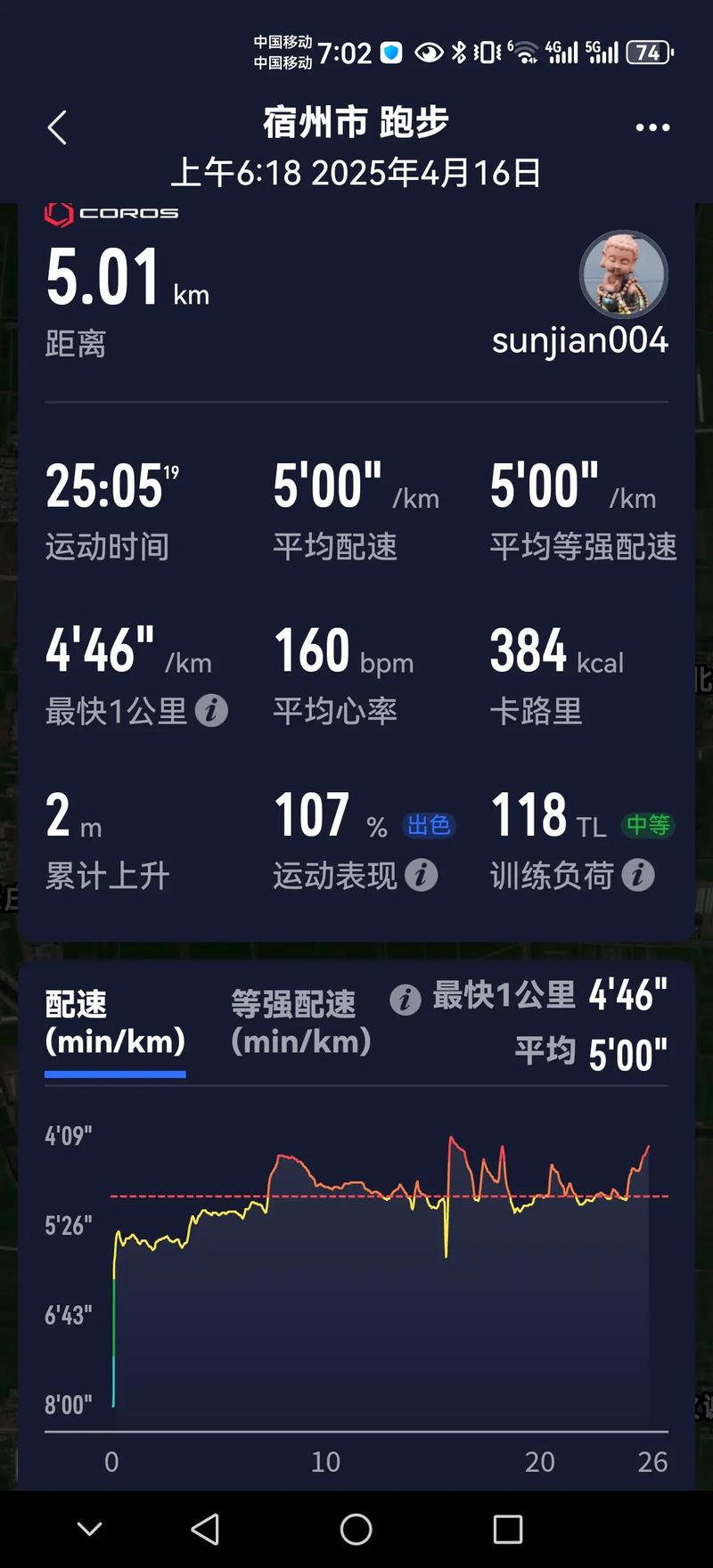Image resolution: width=713 pixels, height=1568 pixels.
Task: Show info for 训练负荷
Action: click(x=637, y=875)
